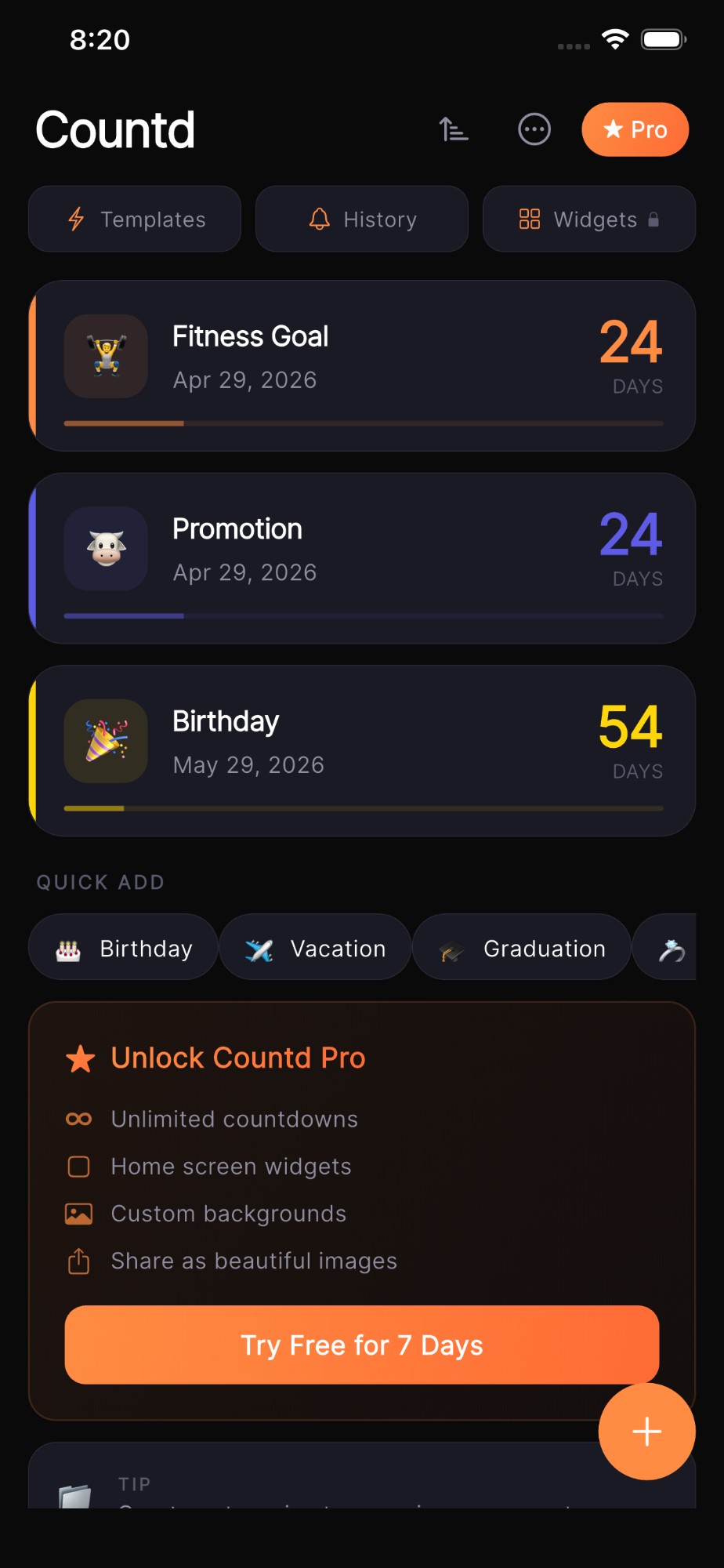This screenshot has height=1568, width=724.
Task: Open the Templates tab
Action: tap(134, 220)
